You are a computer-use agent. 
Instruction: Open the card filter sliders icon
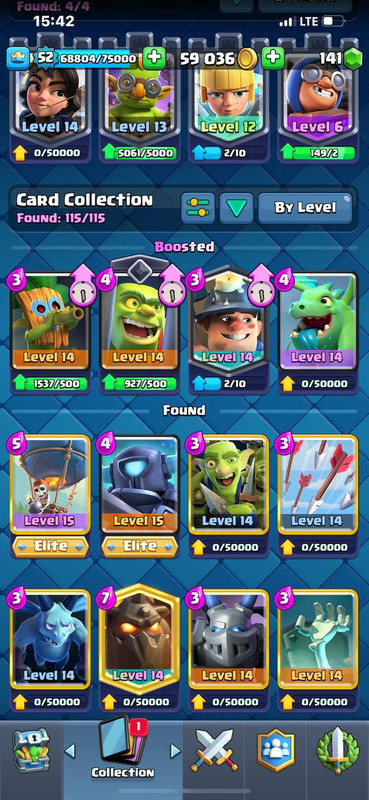pyautogui.click(x=198, y=208)
